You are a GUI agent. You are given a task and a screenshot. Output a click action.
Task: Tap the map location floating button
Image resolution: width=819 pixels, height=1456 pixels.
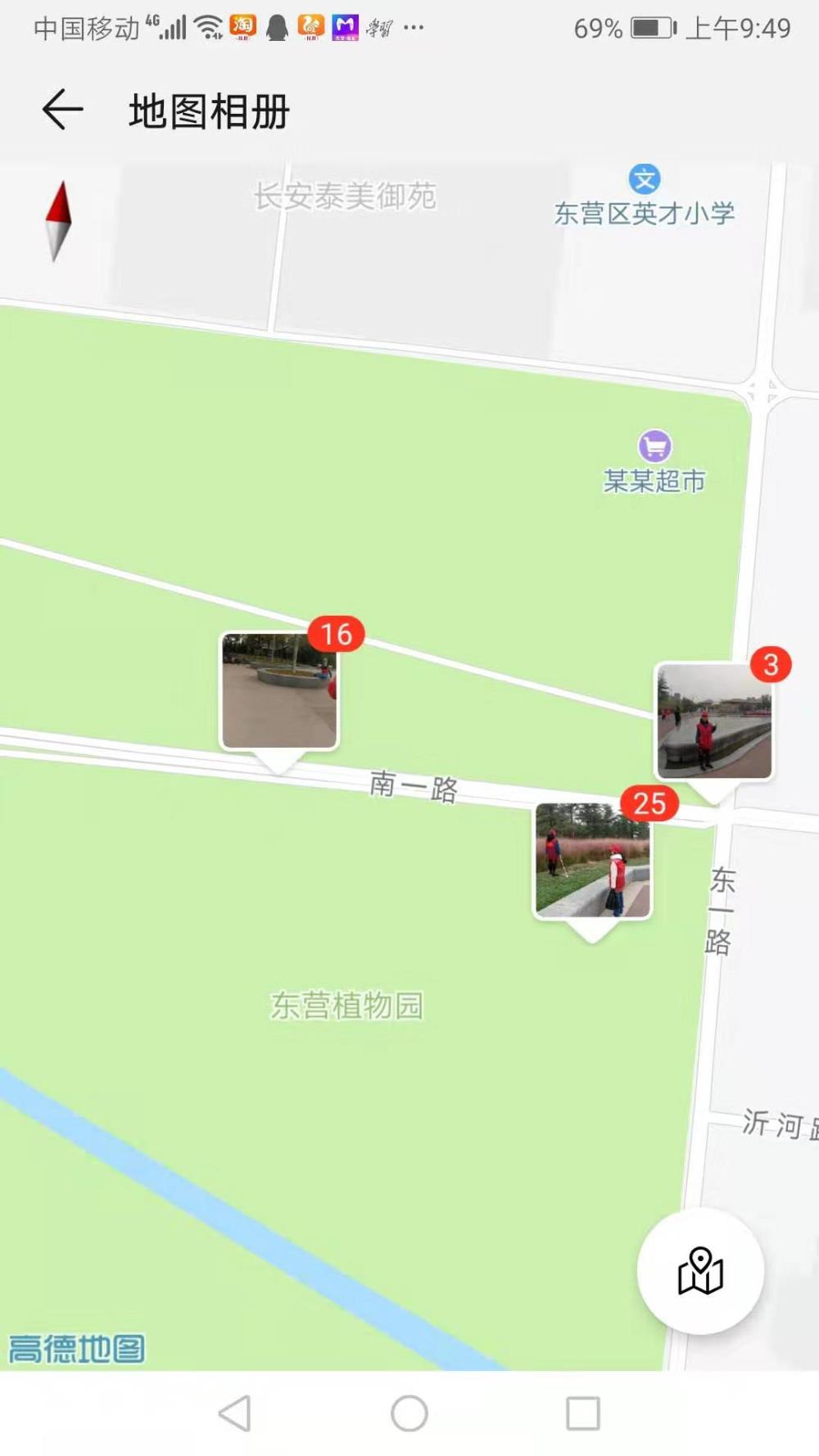pos(700,1271)
